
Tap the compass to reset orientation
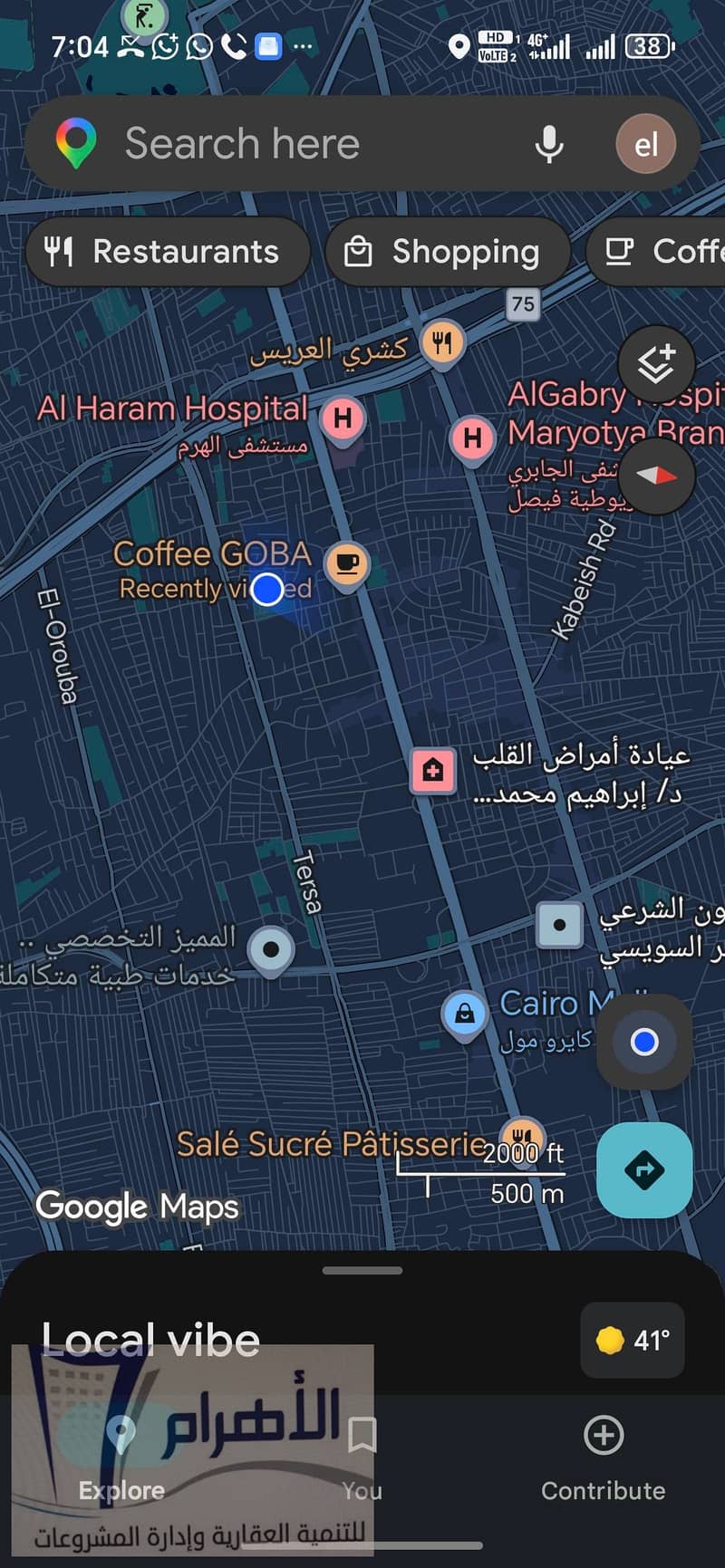click(x=656, y=476)
